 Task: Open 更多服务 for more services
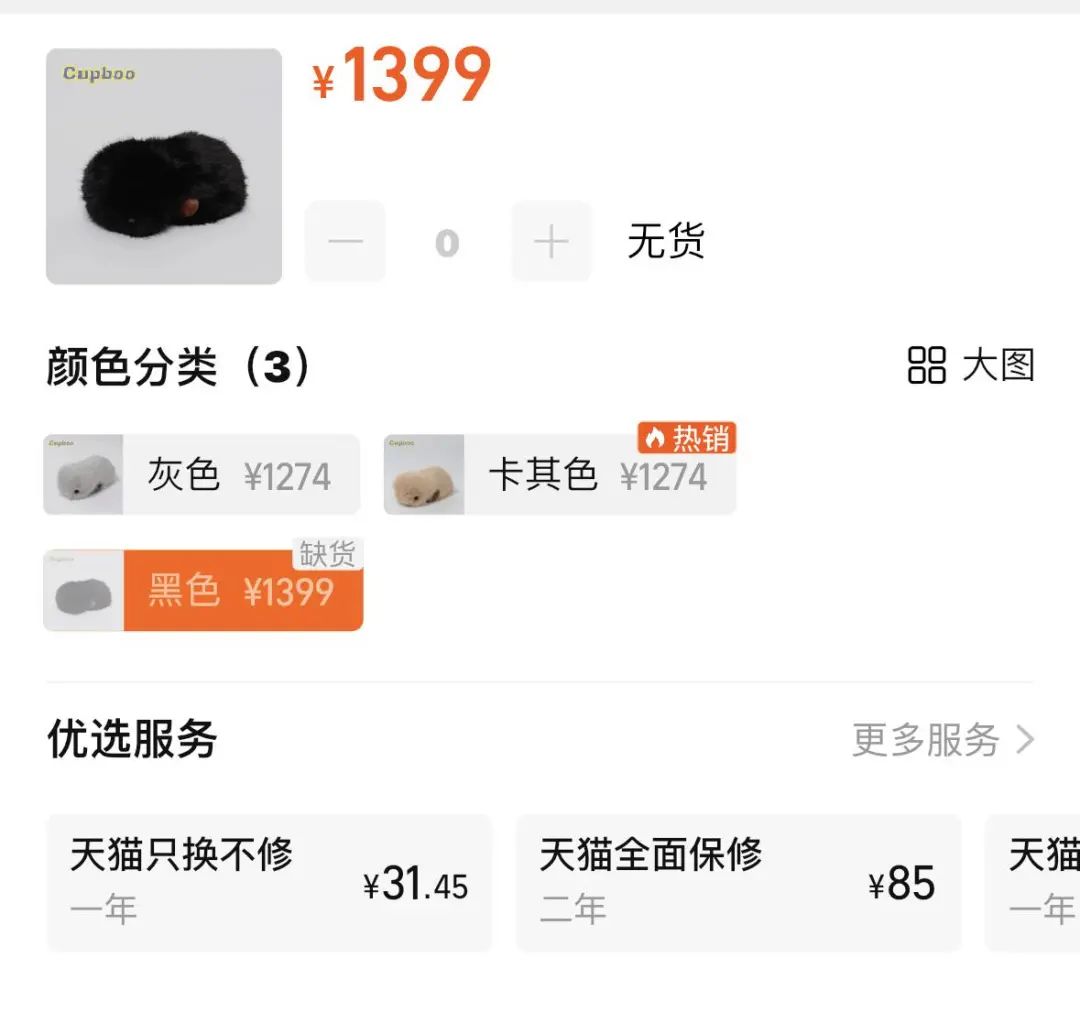(942, 740)
